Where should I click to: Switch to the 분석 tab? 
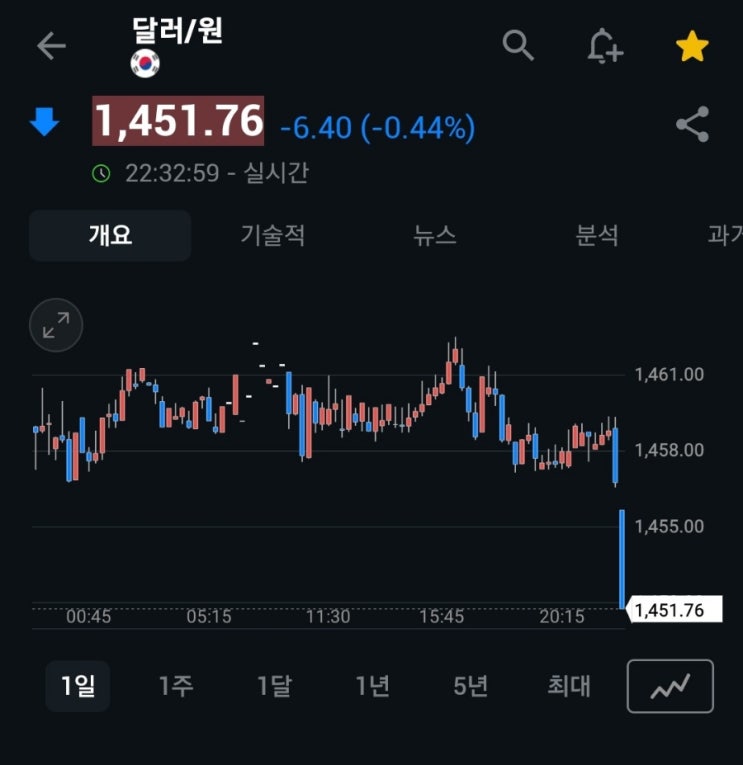pyautogui.click(x=597, y=236)
